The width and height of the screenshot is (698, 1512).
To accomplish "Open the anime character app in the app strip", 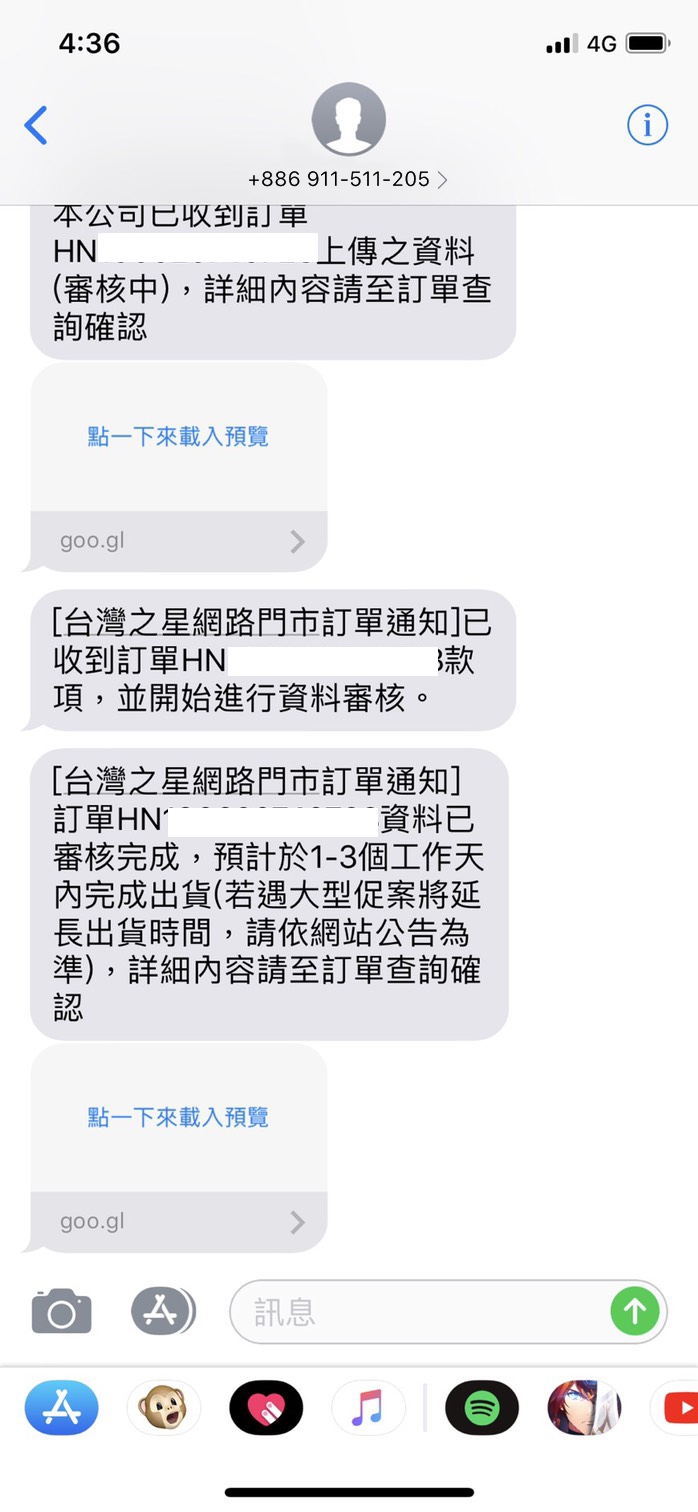I will [584, 1408].
